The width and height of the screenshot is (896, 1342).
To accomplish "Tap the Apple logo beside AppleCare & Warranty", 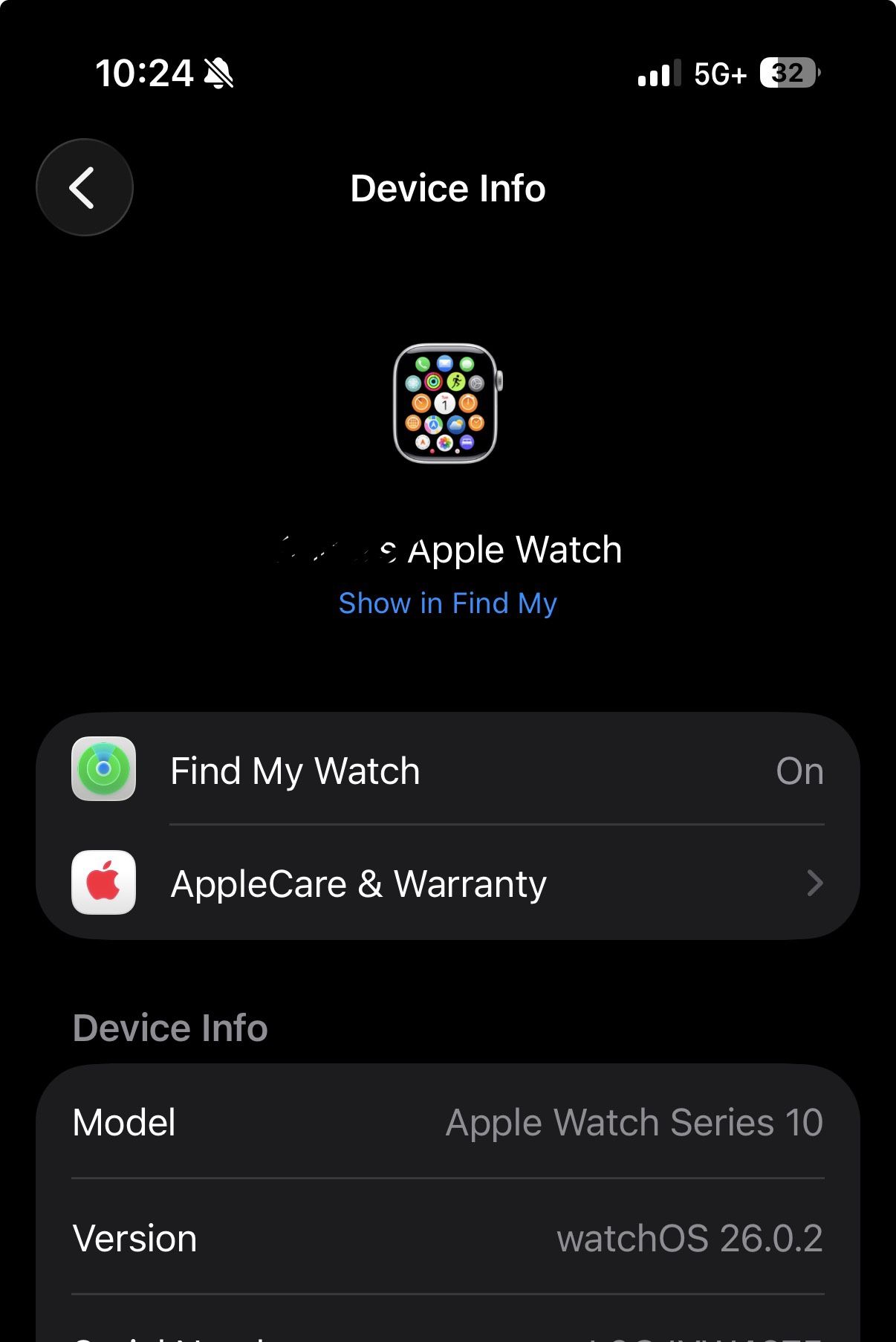I will pyautogui.click(x=104, y=883).
